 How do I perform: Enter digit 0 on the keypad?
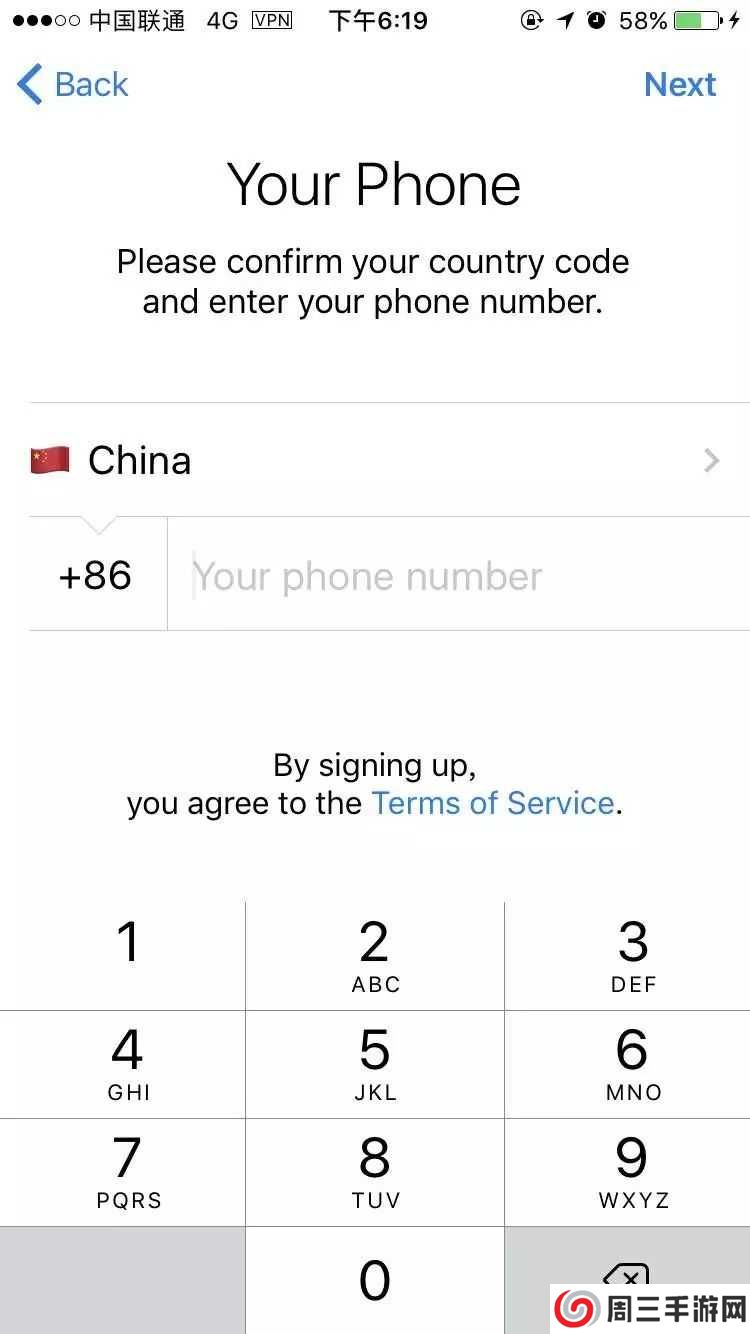(375, 1280)
